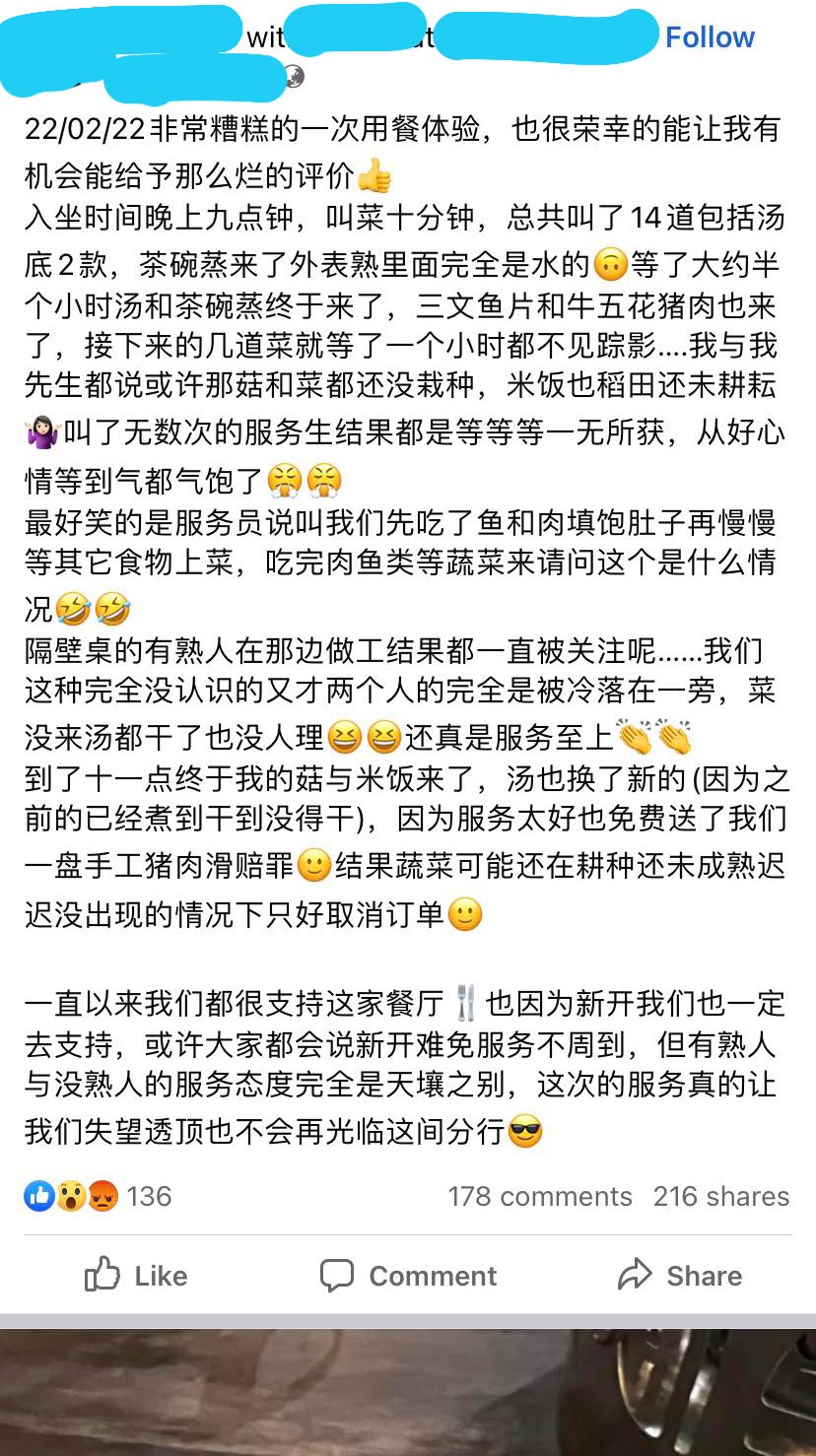Like this restaurant review post

136,1276
